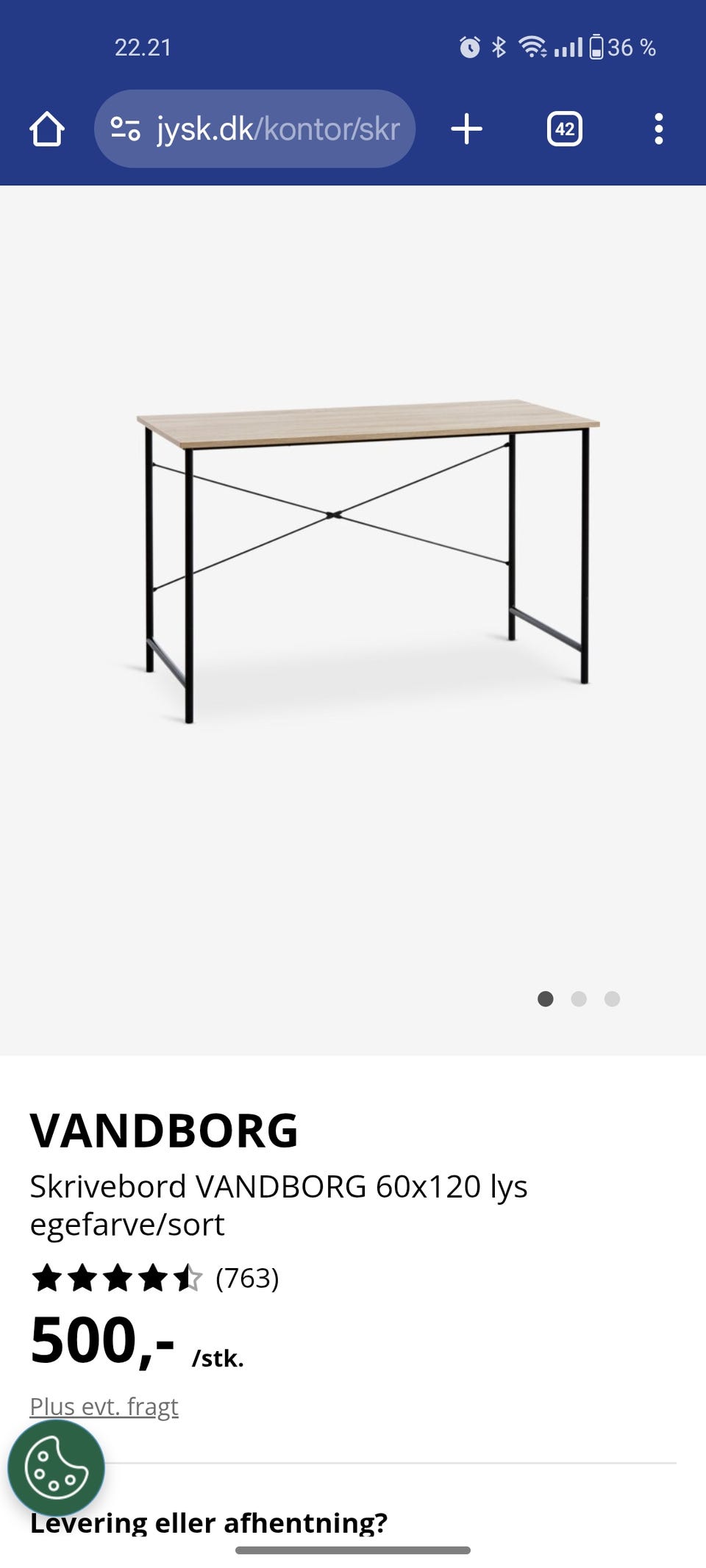Open the browser overflow menu
Image resolution: width=706 pixels, height=1568 pixels.
click(x=659, y=129)
